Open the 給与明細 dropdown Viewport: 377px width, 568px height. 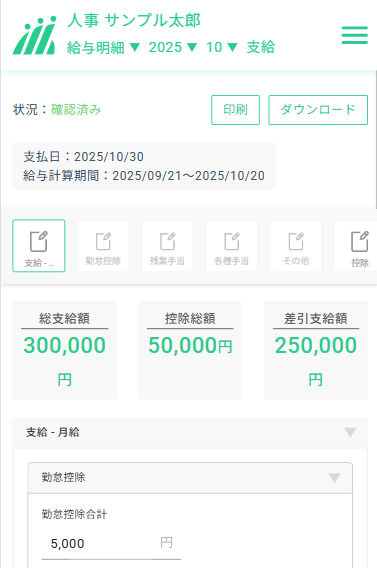point(103,47)
